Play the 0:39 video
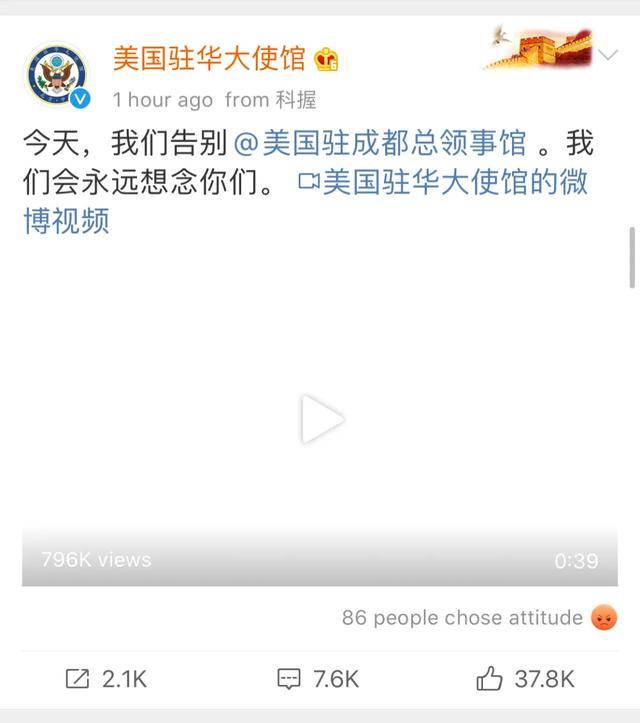640x723 pixels. (x=322, y=418)
